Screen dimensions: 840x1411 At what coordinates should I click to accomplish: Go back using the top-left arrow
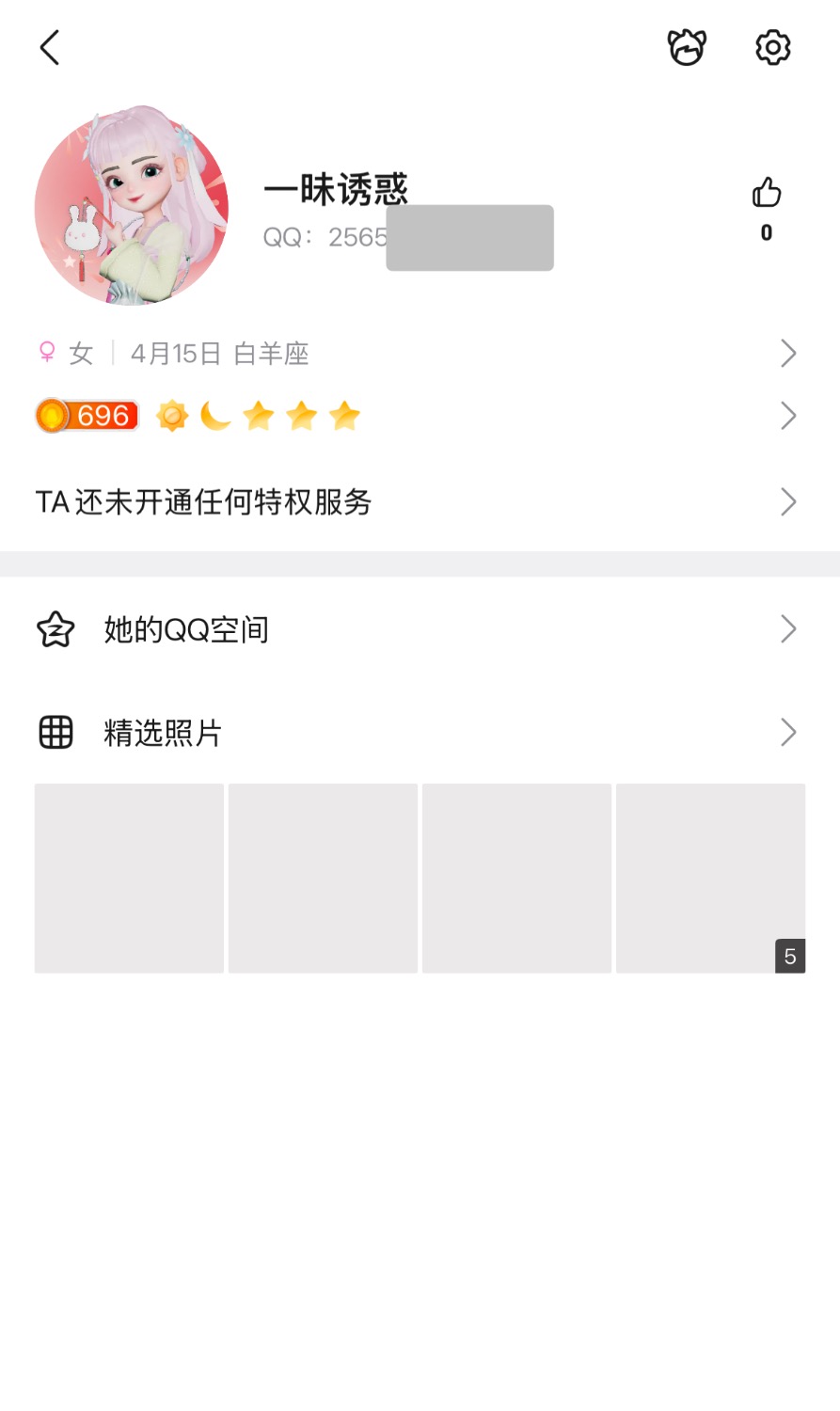click(50, 47)
